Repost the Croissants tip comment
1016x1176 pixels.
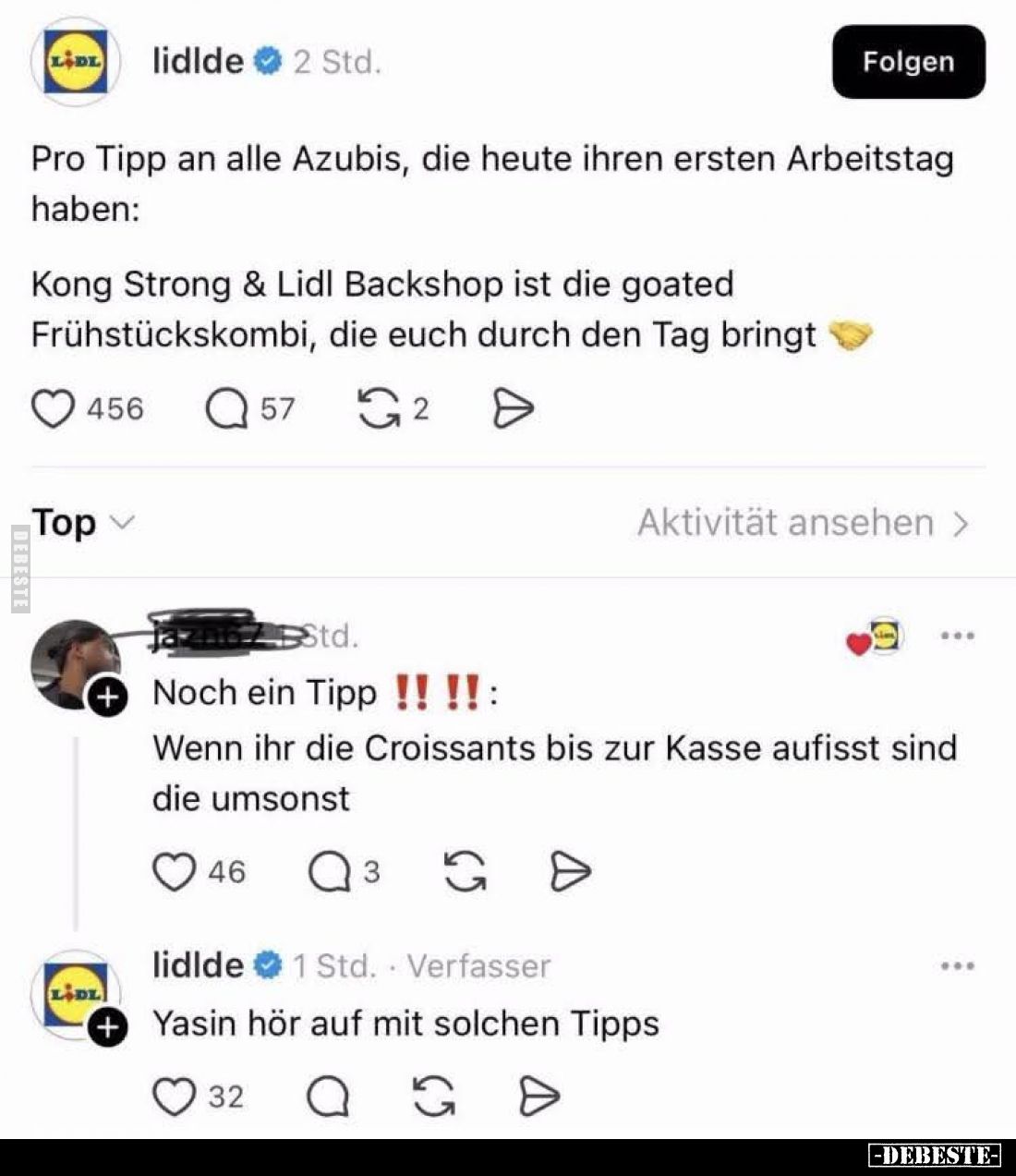[x=465, y=872]
